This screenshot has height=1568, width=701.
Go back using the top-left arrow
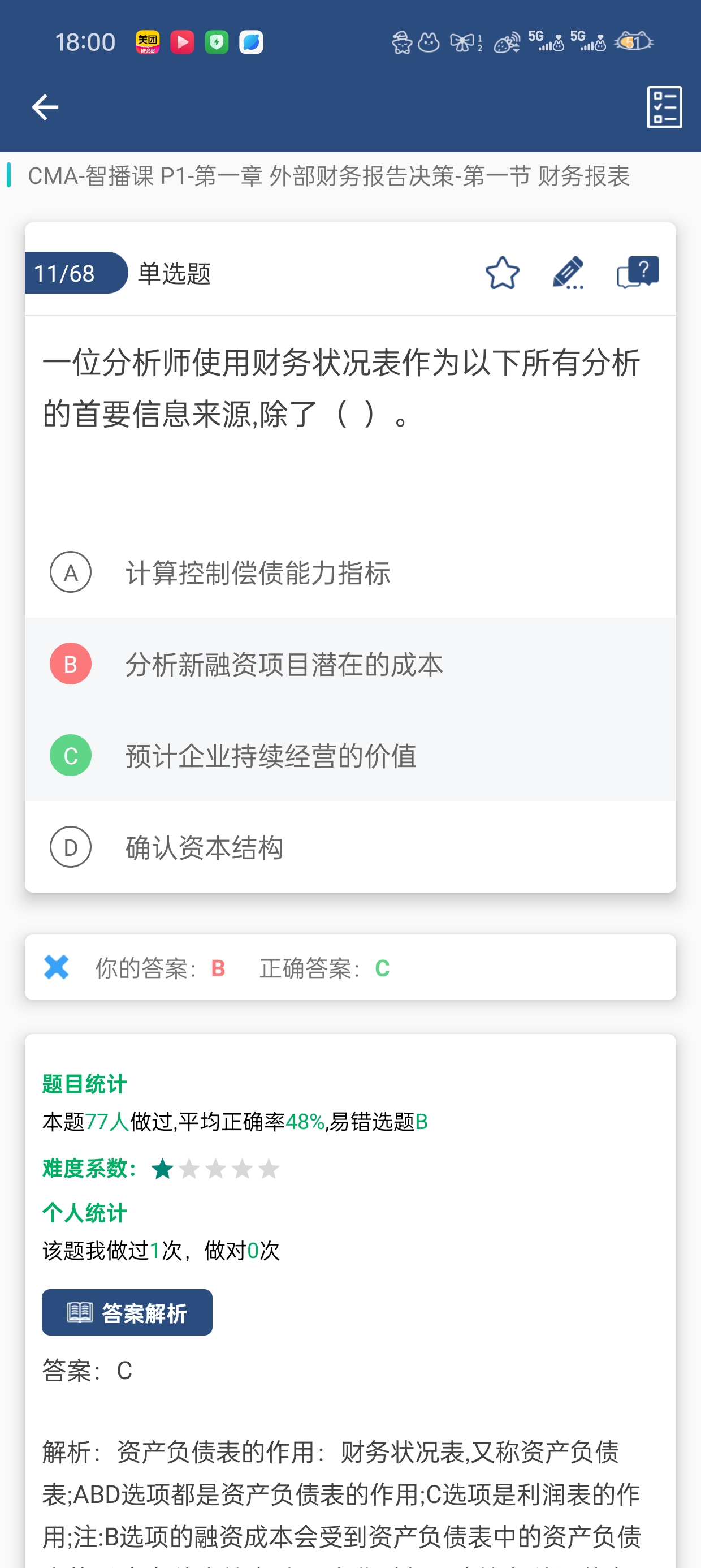[x=45, y=107]
